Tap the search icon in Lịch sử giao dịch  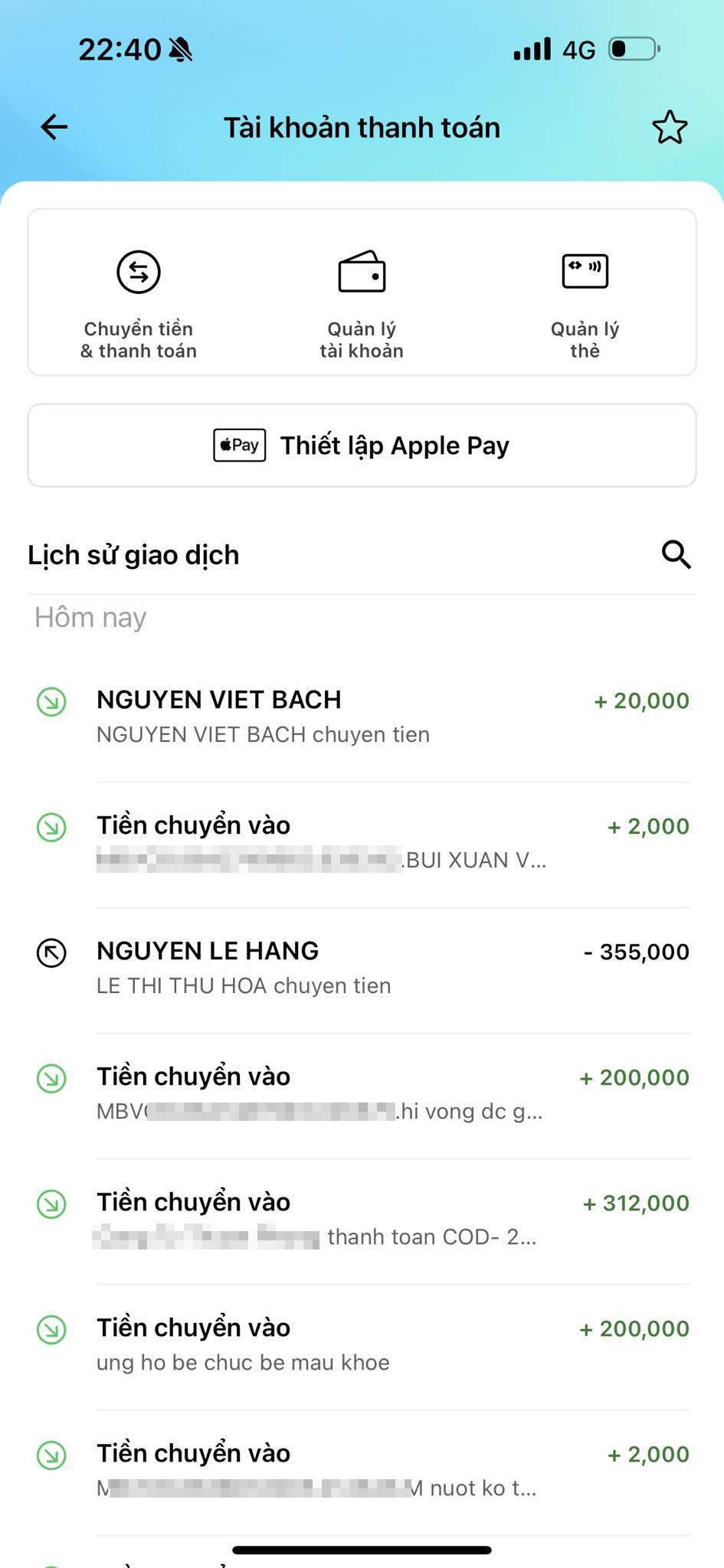675,554
